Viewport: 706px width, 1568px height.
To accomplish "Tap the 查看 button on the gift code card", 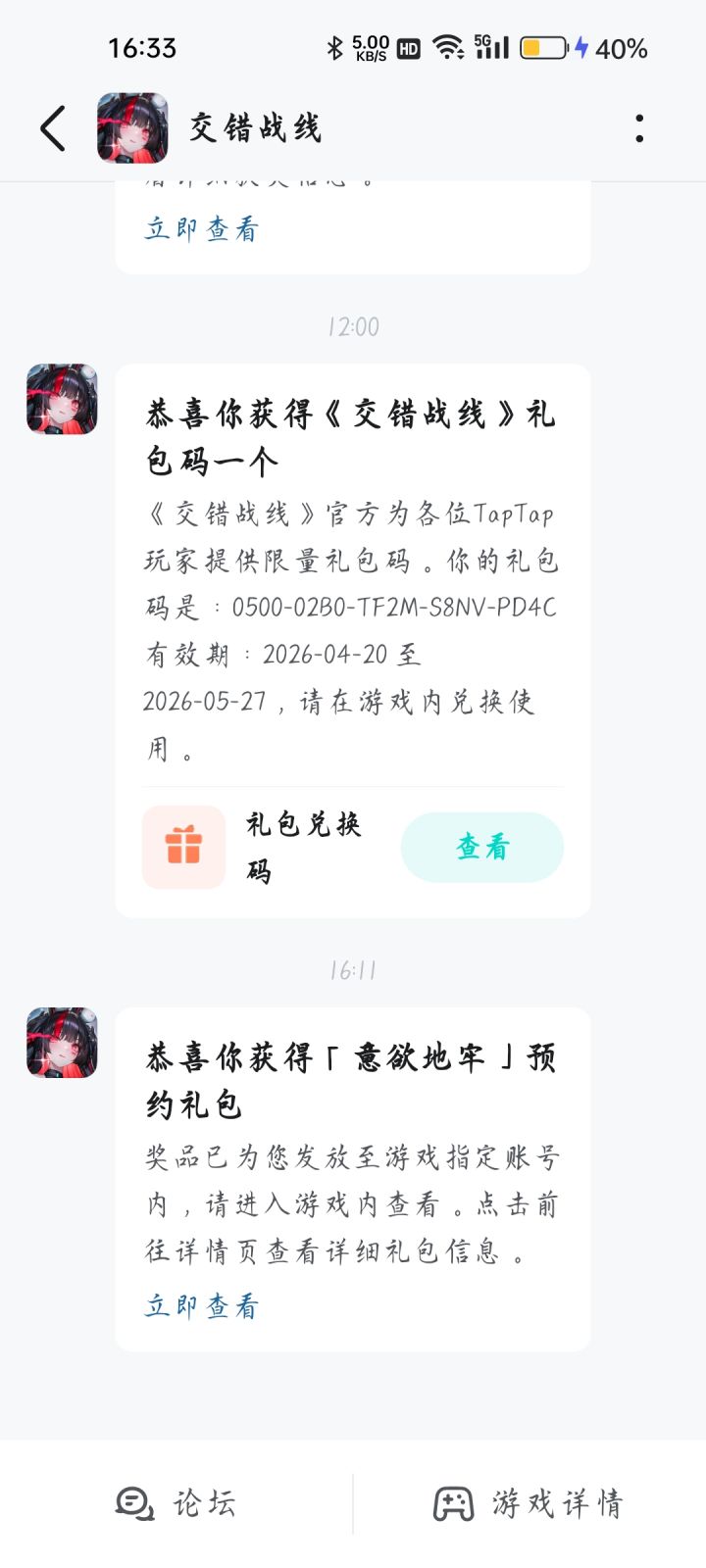I will click(481, 847).
